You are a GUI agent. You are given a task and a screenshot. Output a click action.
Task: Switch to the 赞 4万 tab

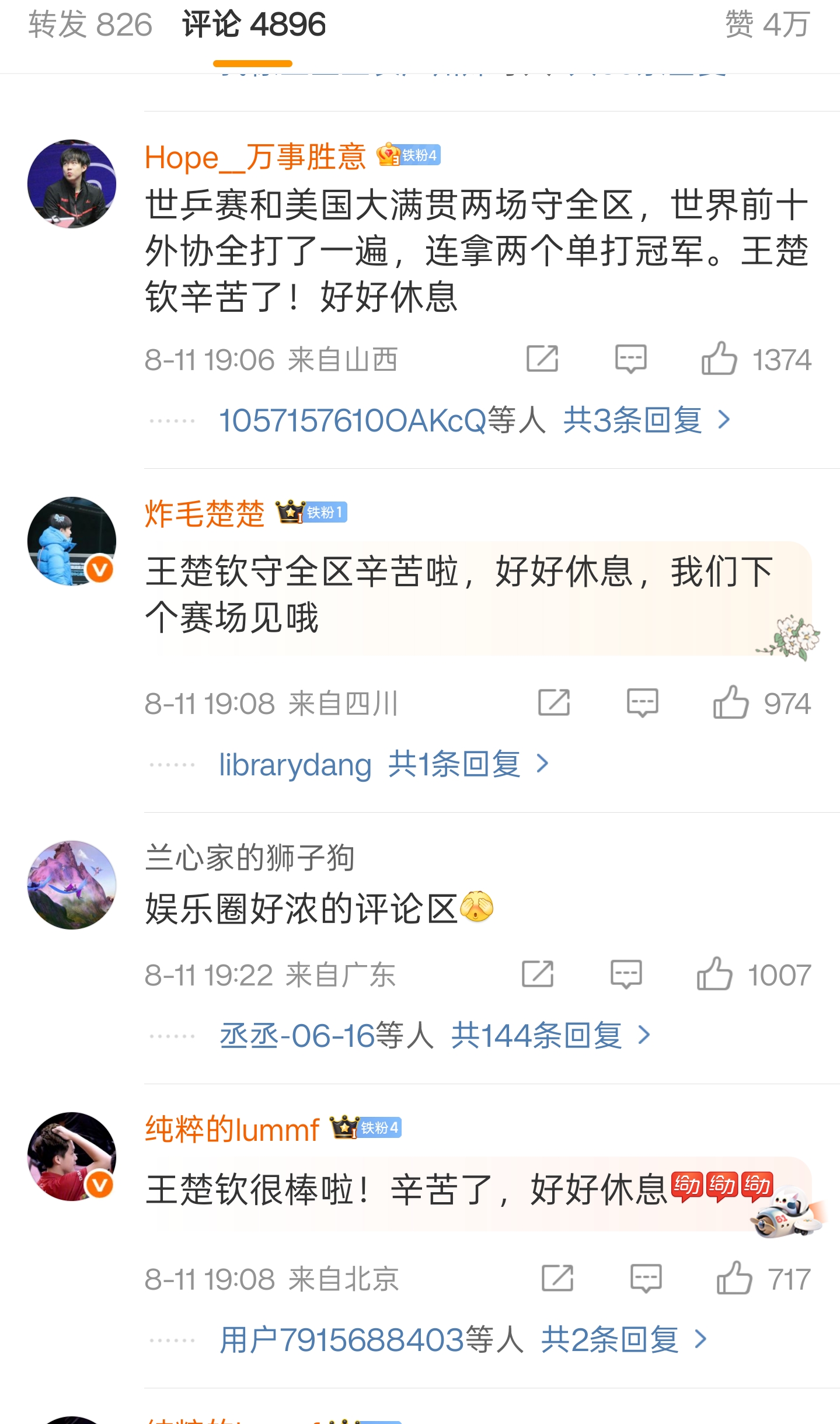pyautogui.click(x=766, y=25)
